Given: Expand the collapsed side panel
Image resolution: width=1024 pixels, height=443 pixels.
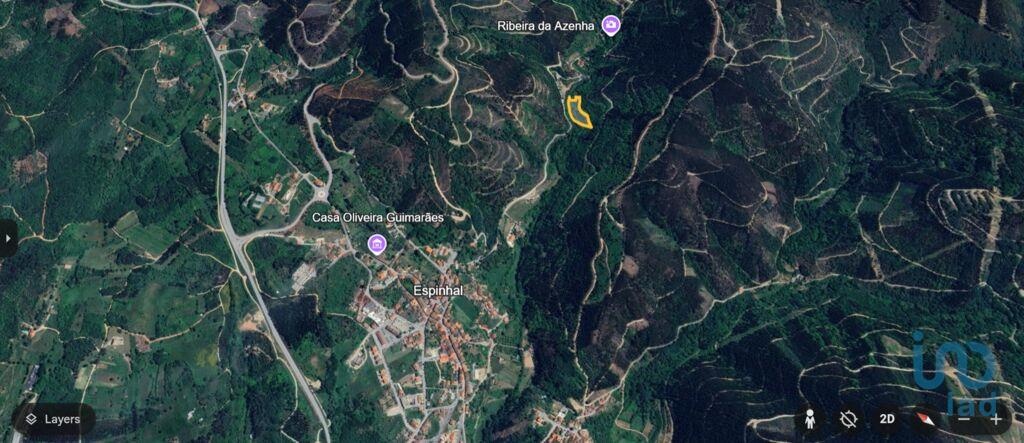Looking at the screenshot, I should [x=8, y=238].
